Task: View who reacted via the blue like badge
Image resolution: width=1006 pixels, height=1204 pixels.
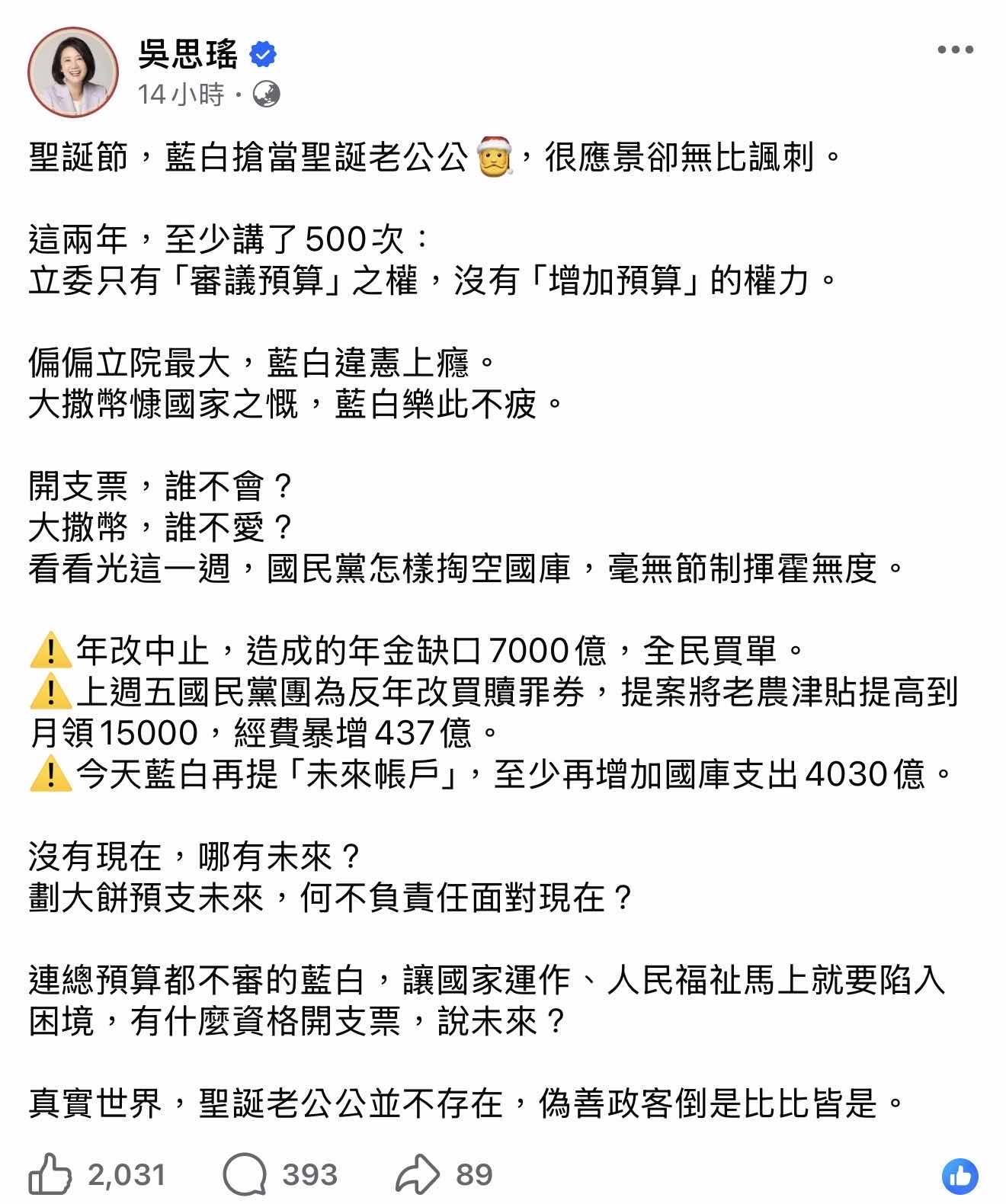Action: coord(960,1176)
